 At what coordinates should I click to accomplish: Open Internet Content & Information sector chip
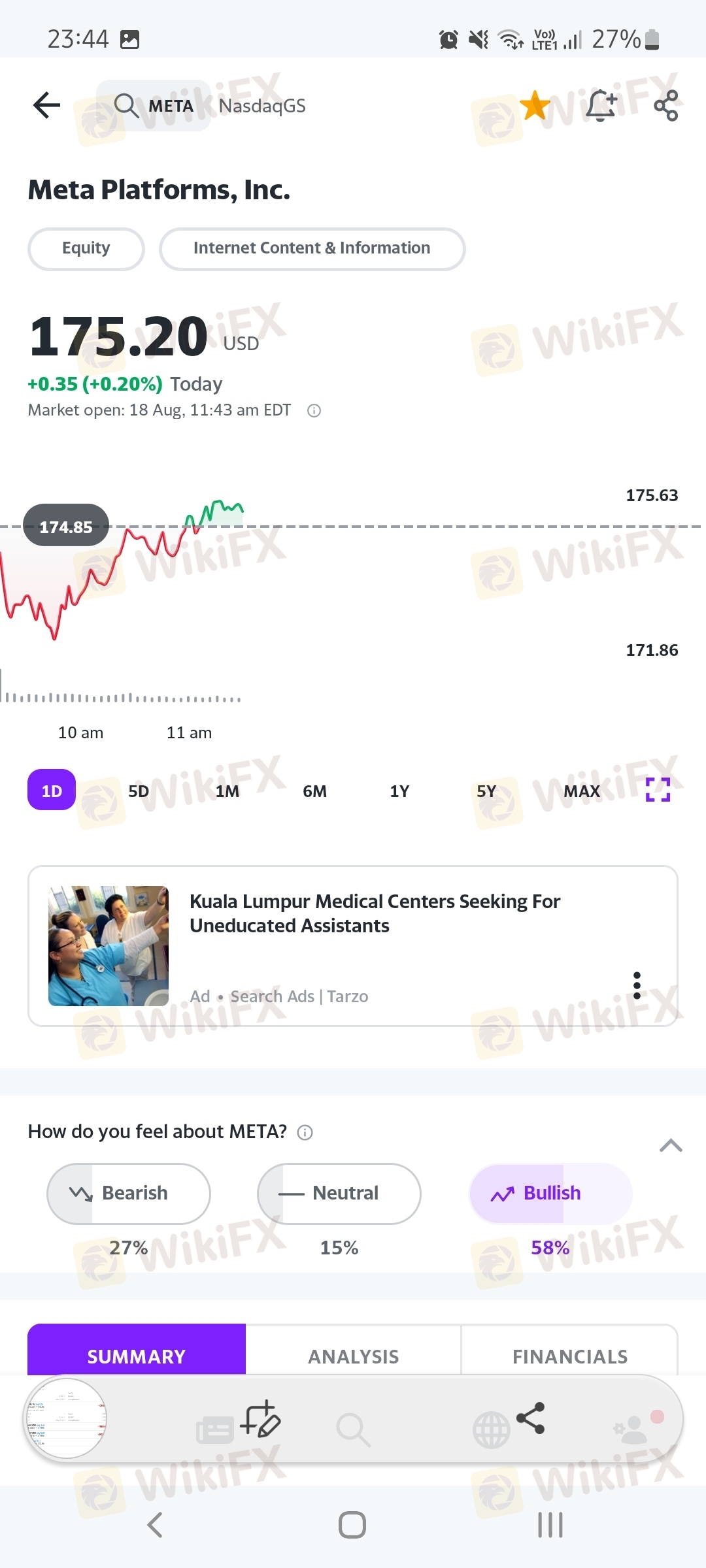(312, 248)
